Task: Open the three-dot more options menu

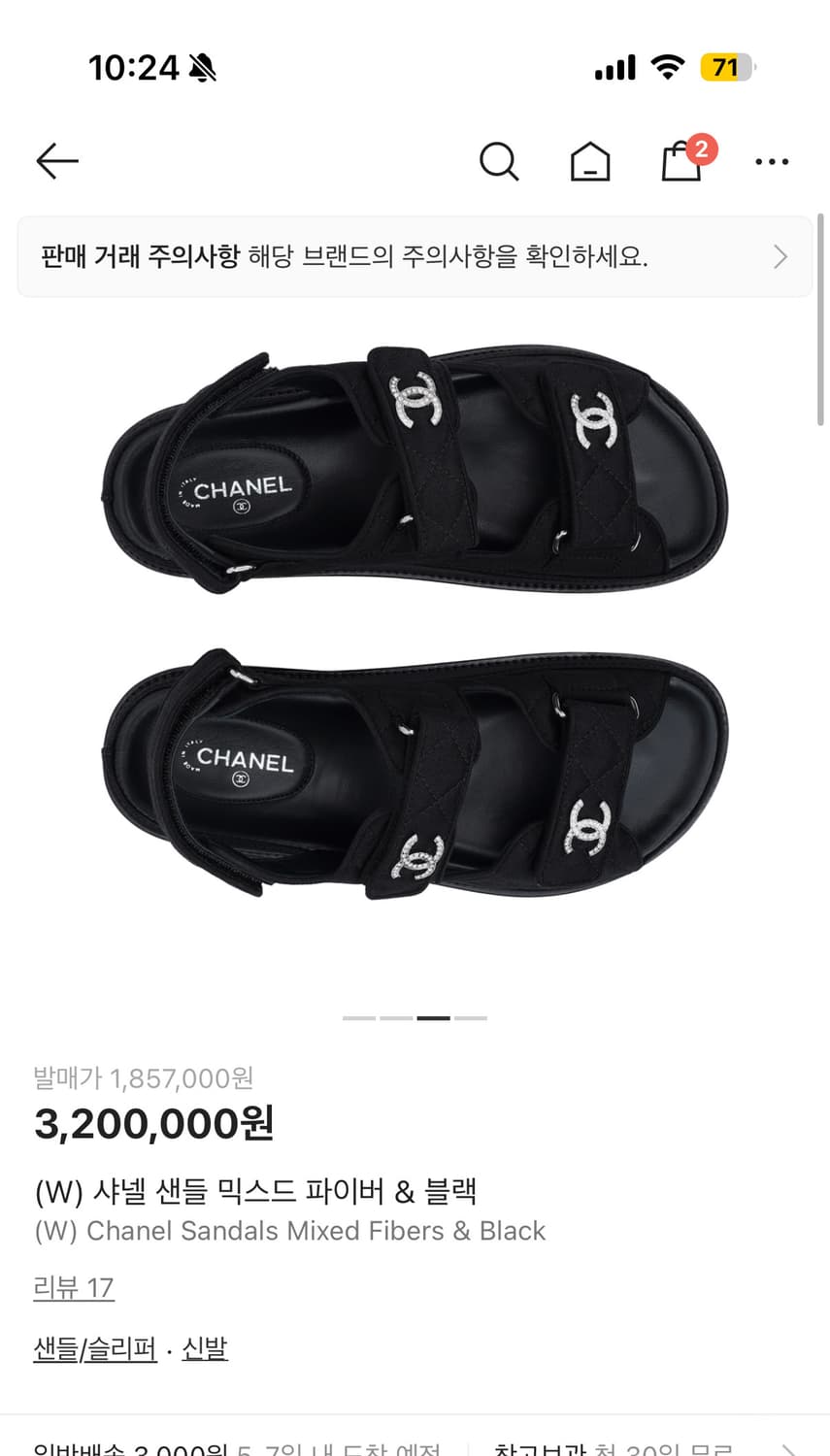Action: click(772, 162)
